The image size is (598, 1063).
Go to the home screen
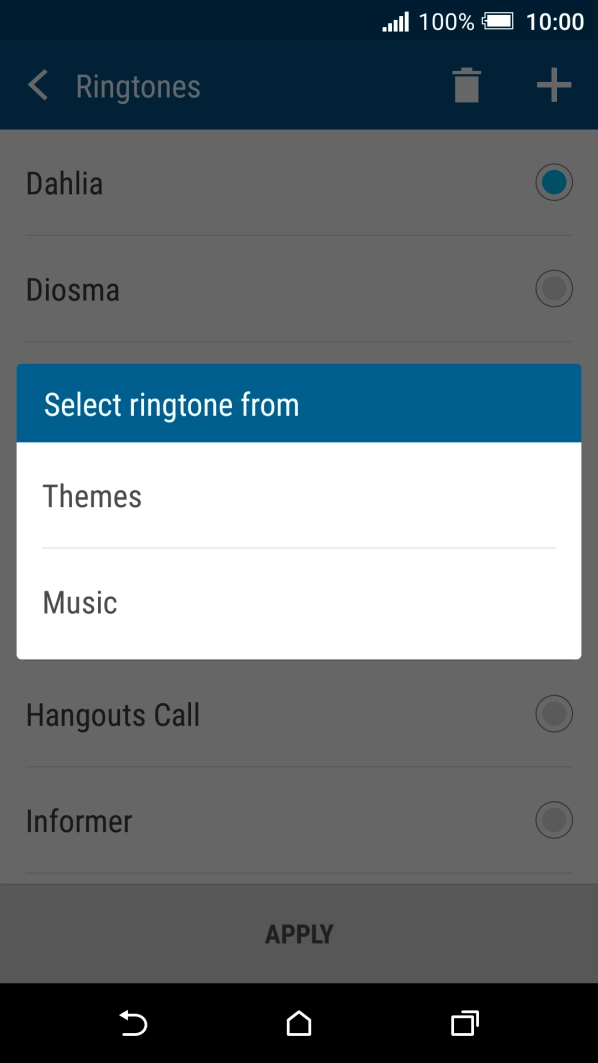(298, 1023)
